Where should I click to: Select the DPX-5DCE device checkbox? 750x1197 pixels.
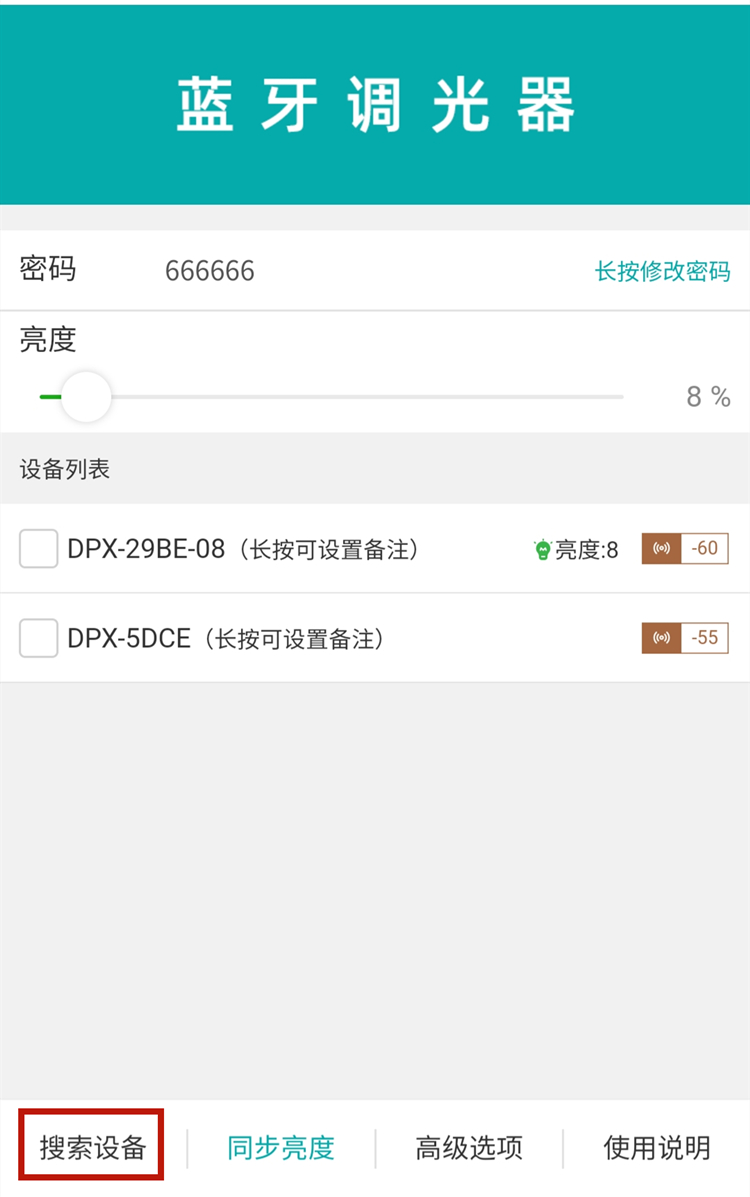(39, 638)
